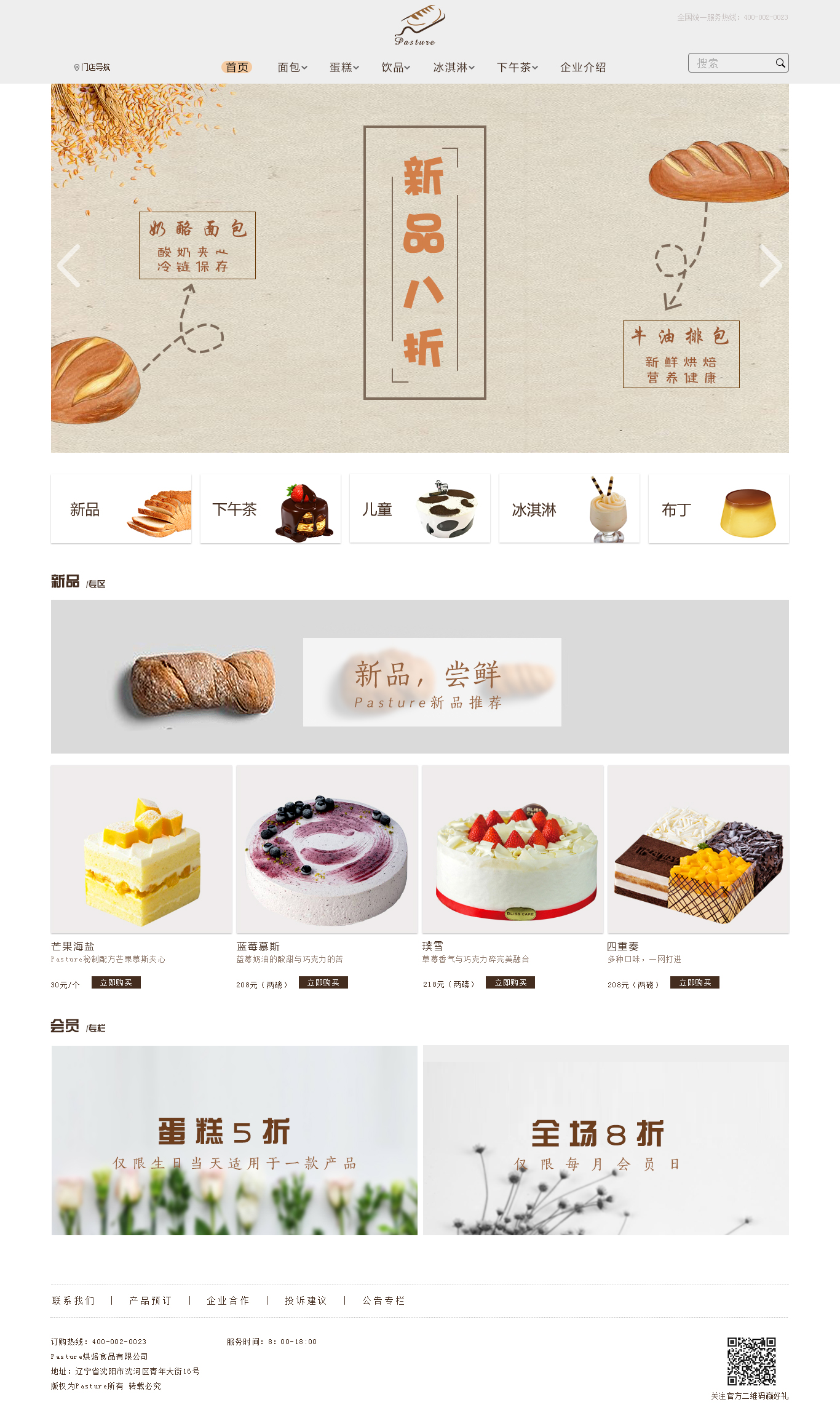Open the 蛋糕5折 member promo
The image size is (840, 1413).
click(x=234, y=1140)
